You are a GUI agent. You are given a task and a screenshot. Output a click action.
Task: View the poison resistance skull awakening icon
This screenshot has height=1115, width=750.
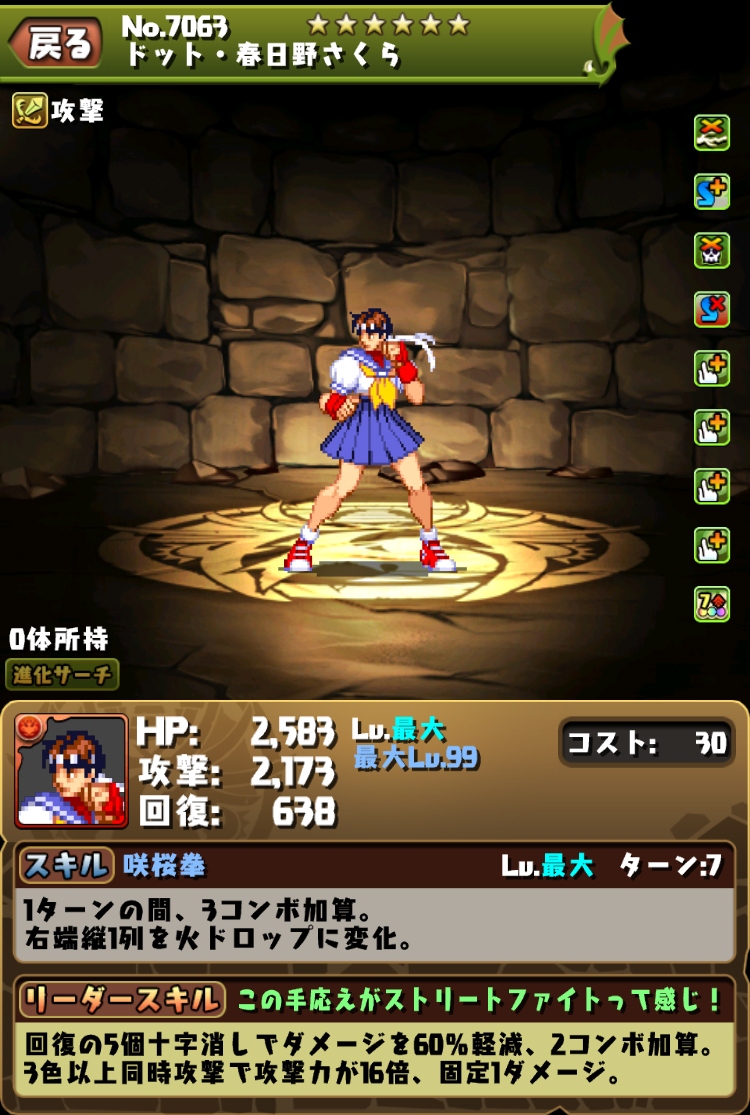(712, 251)
